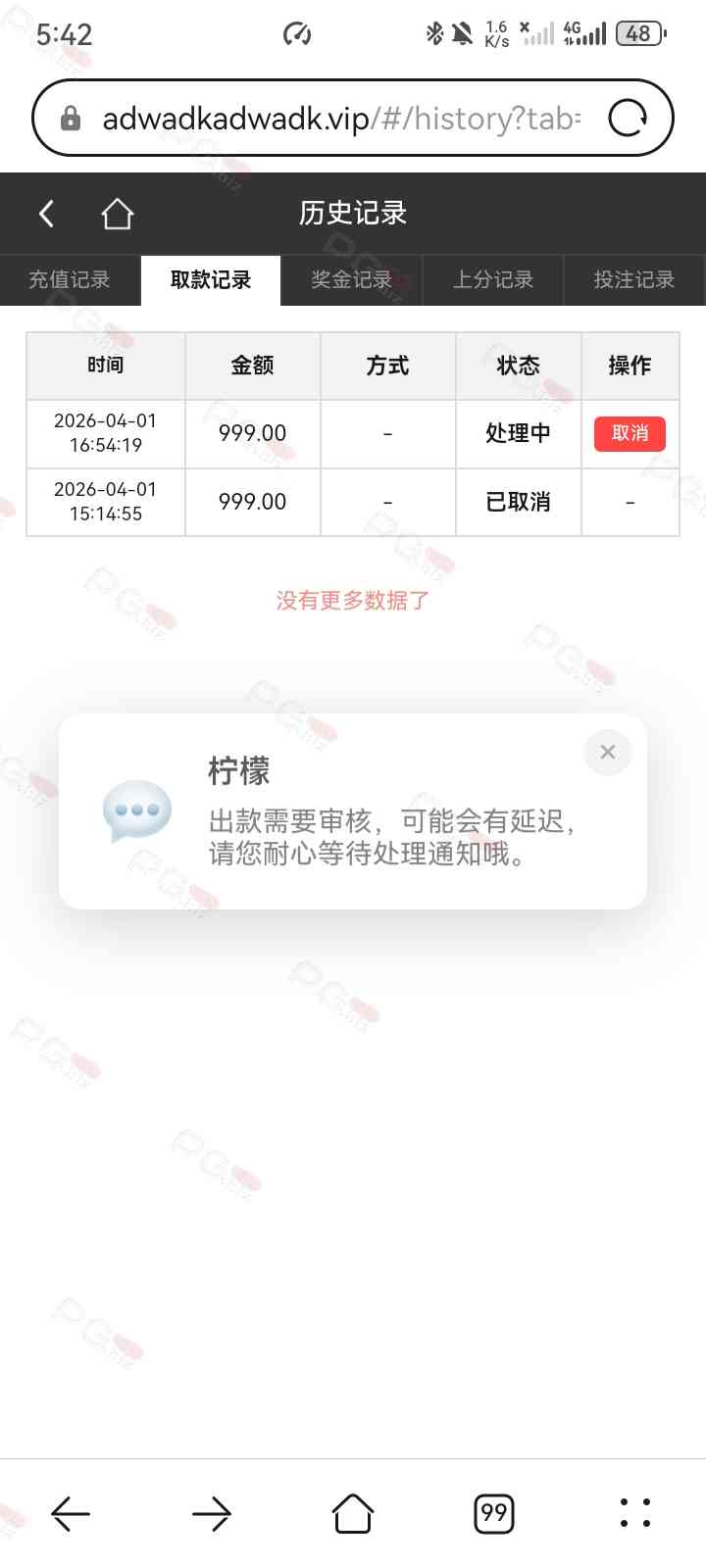The height and width of the screenshot is (1568, 706).
Task: Switch to the 投注记录 tab
Action: click(633, 280)
